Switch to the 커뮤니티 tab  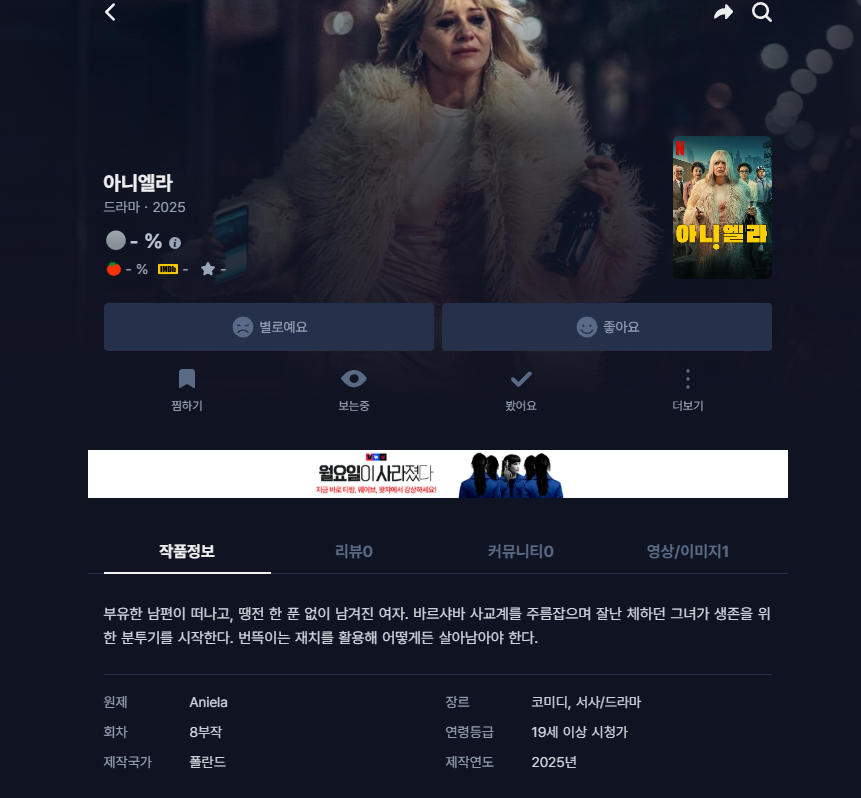[521, 551]
